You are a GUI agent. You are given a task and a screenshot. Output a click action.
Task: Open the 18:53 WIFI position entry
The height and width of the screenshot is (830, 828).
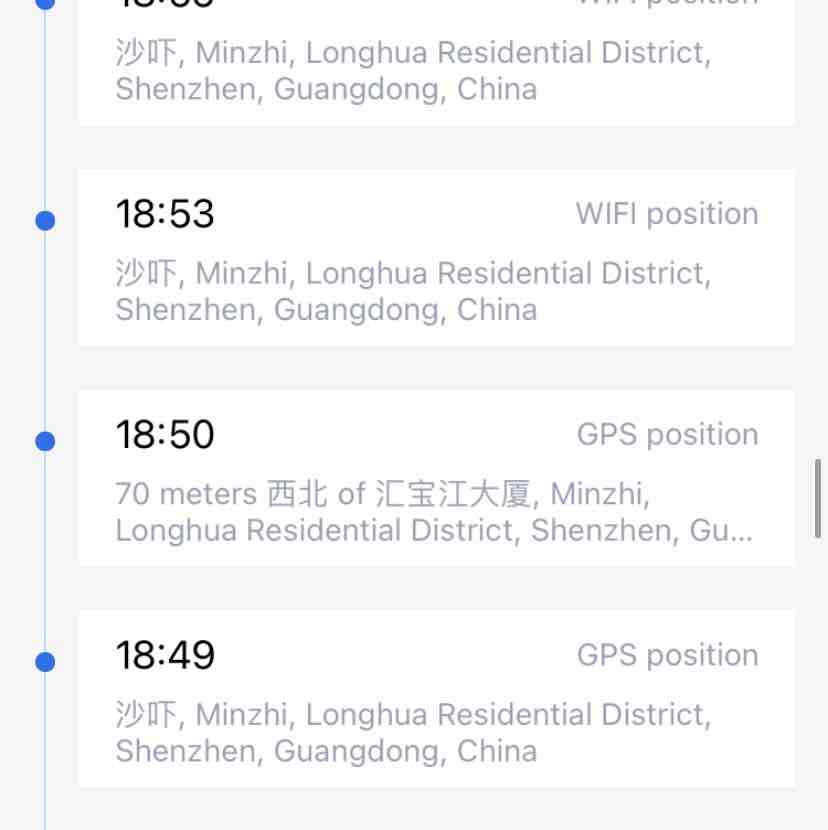click(436, 258)
